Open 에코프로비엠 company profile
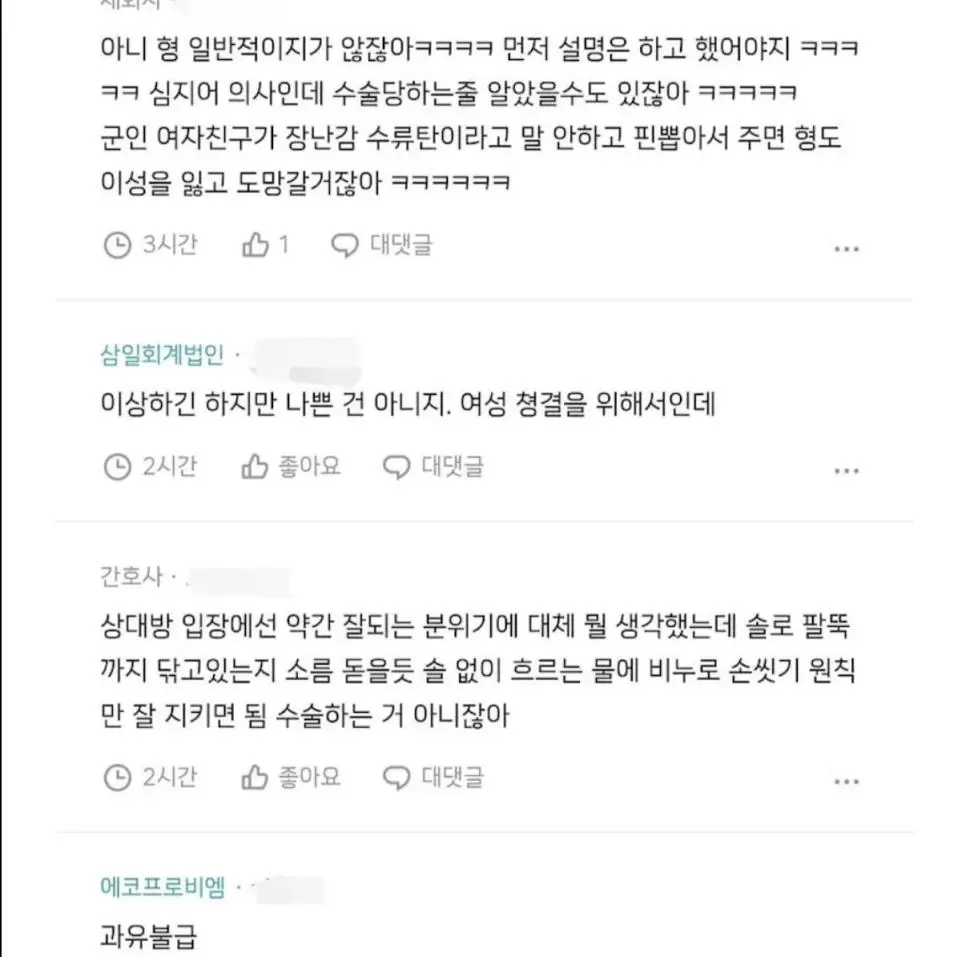This screenshot has width=966, height=957. pos(163,887)
